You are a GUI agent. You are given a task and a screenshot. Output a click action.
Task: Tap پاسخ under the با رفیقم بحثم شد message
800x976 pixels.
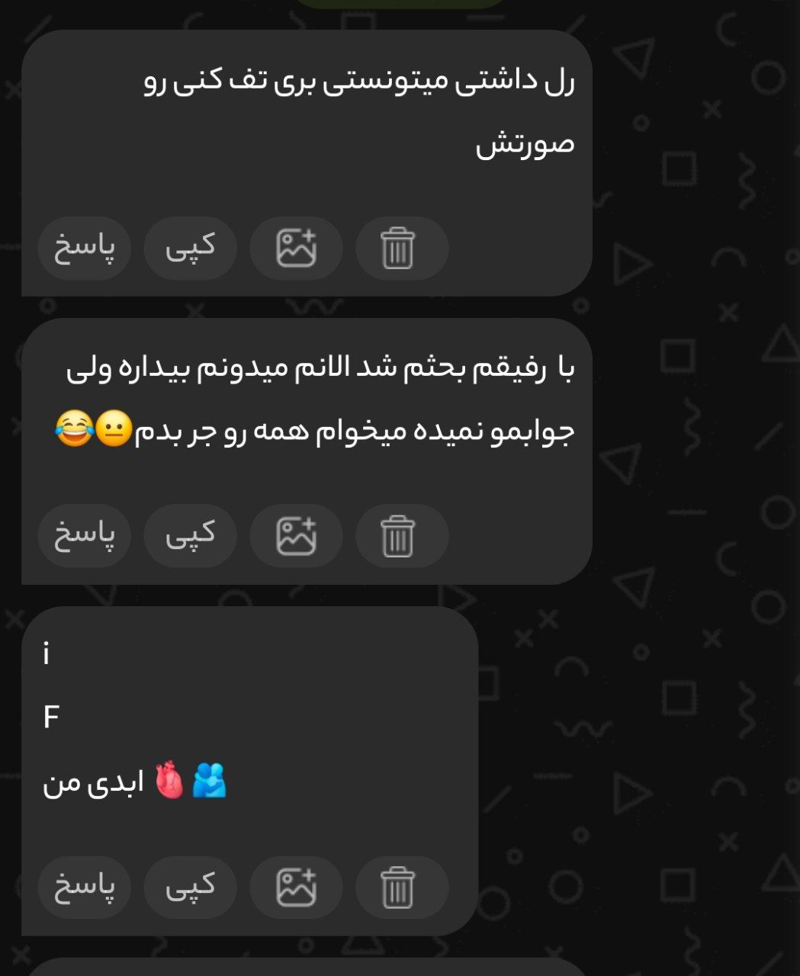[x=85, y=536]
